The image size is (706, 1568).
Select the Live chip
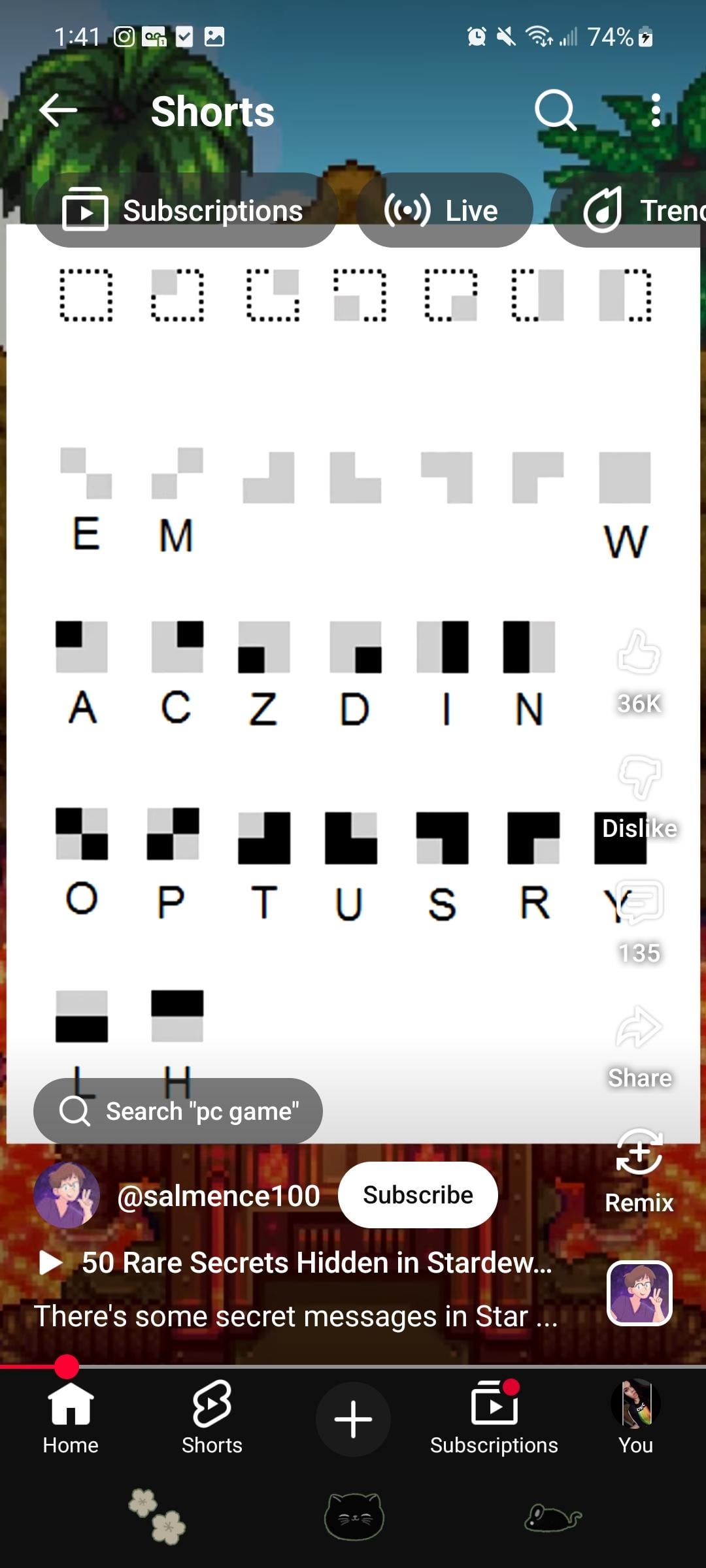[x=444, y=210]
